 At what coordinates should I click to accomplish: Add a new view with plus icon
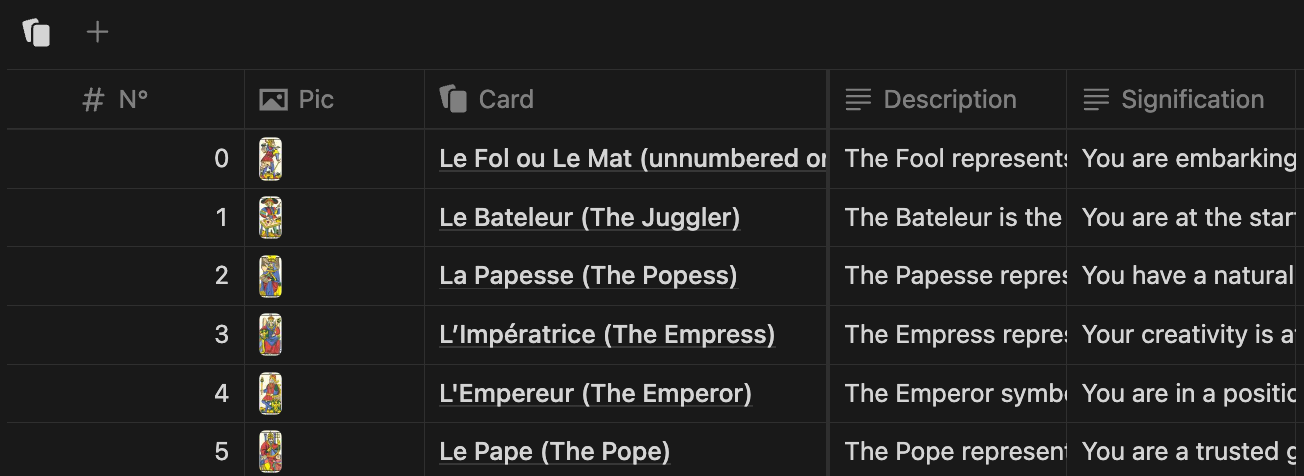coord(97,32)
